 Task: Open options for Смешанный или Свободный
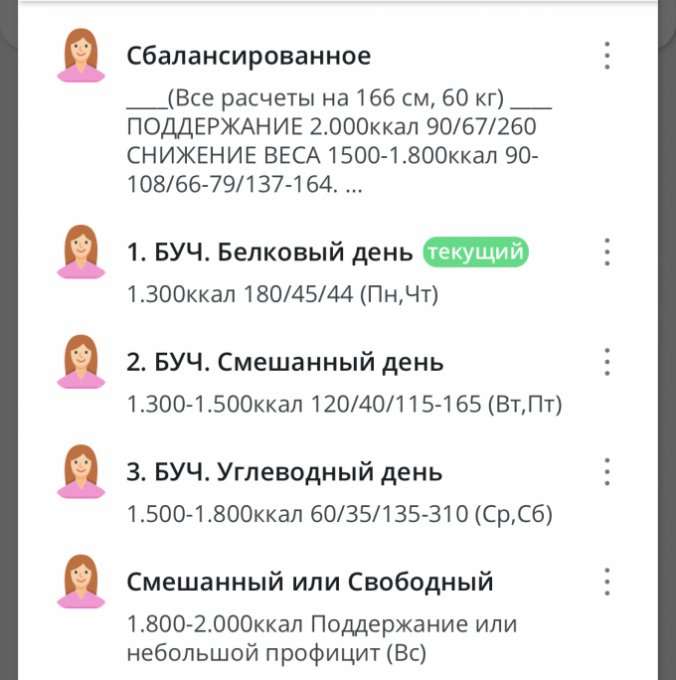[x=607, y=581]
